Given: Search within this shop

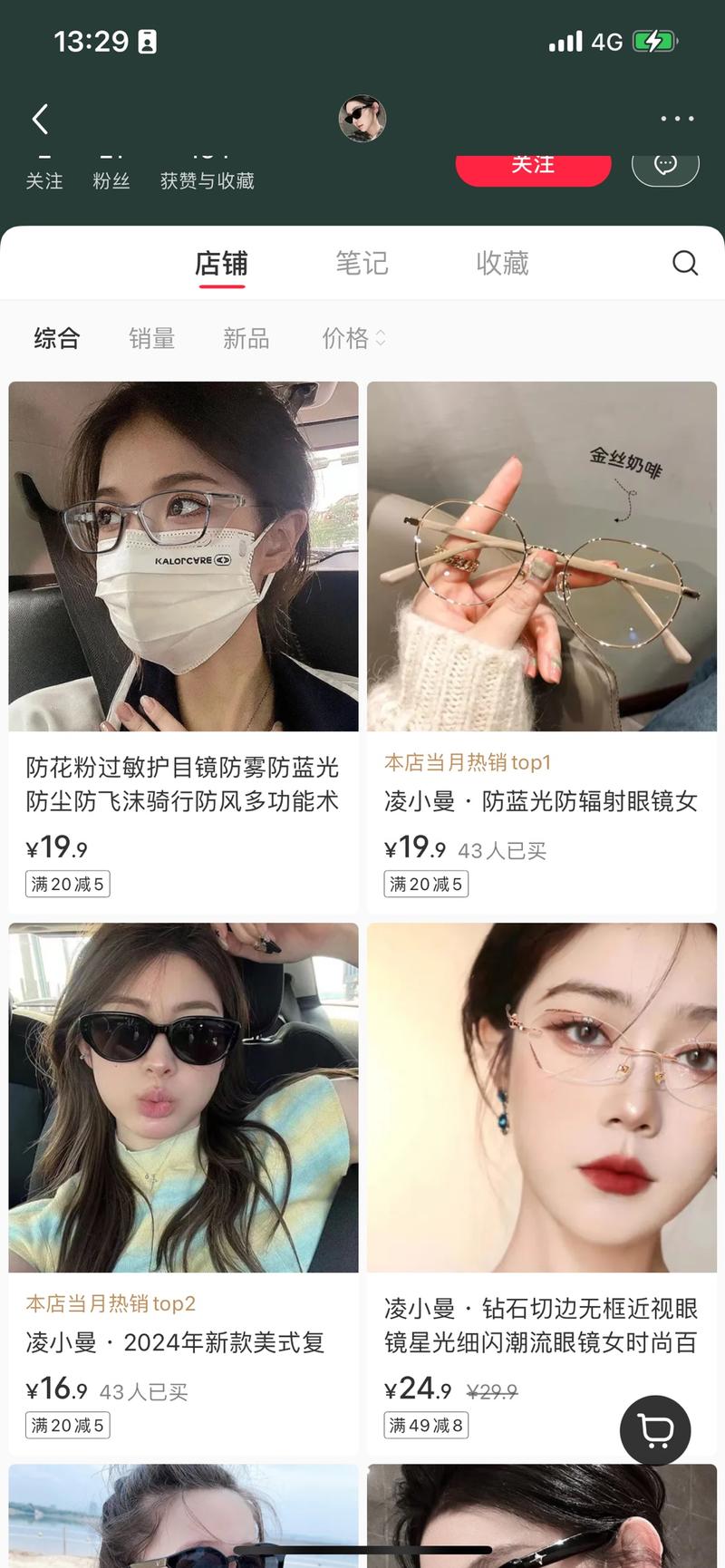Looking at the screenshot, I should point(685,263).
